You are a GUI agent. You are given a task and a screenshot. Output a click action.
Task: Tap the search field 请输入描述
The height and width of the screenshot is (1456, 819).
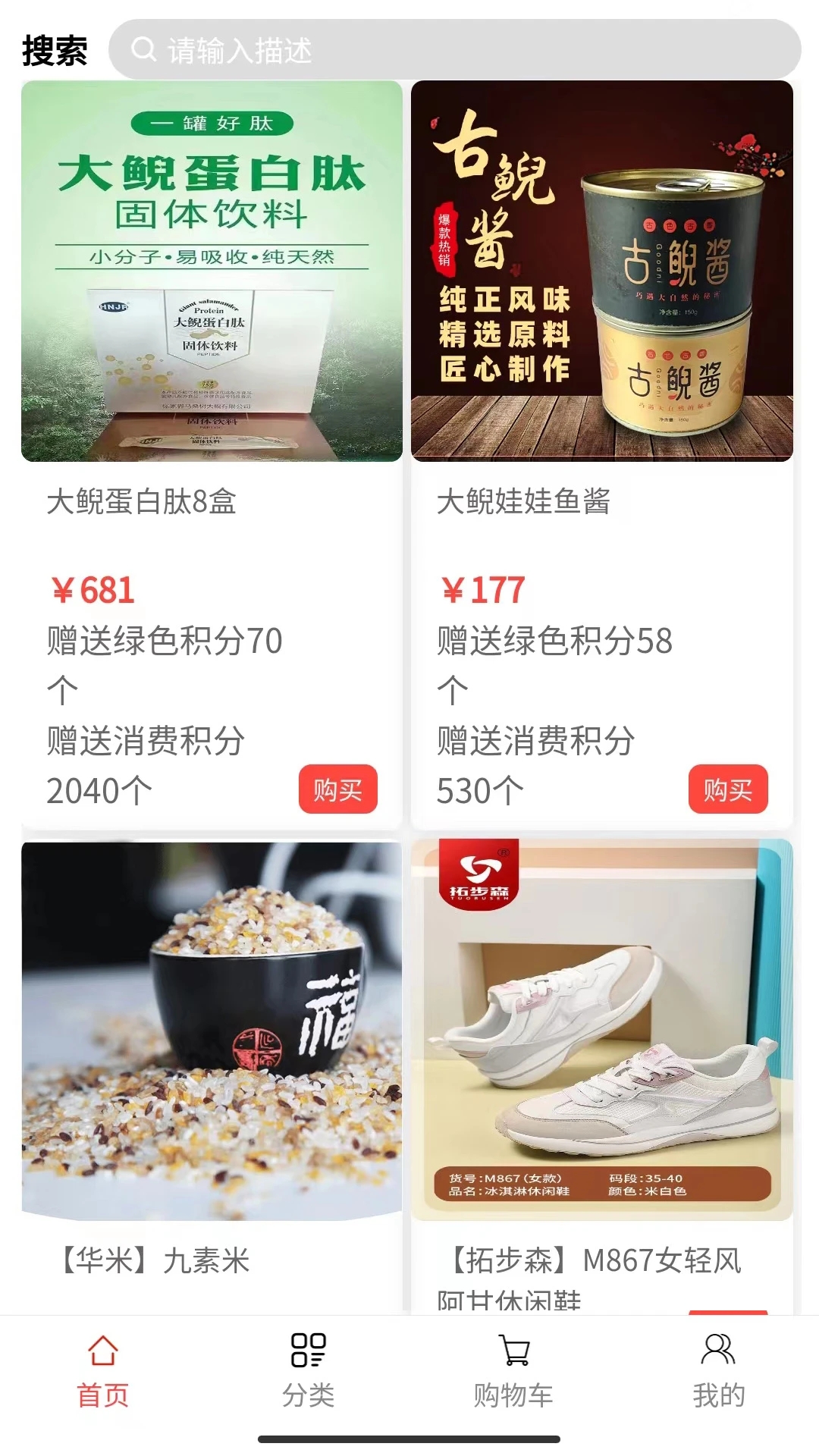pos(455,50)
